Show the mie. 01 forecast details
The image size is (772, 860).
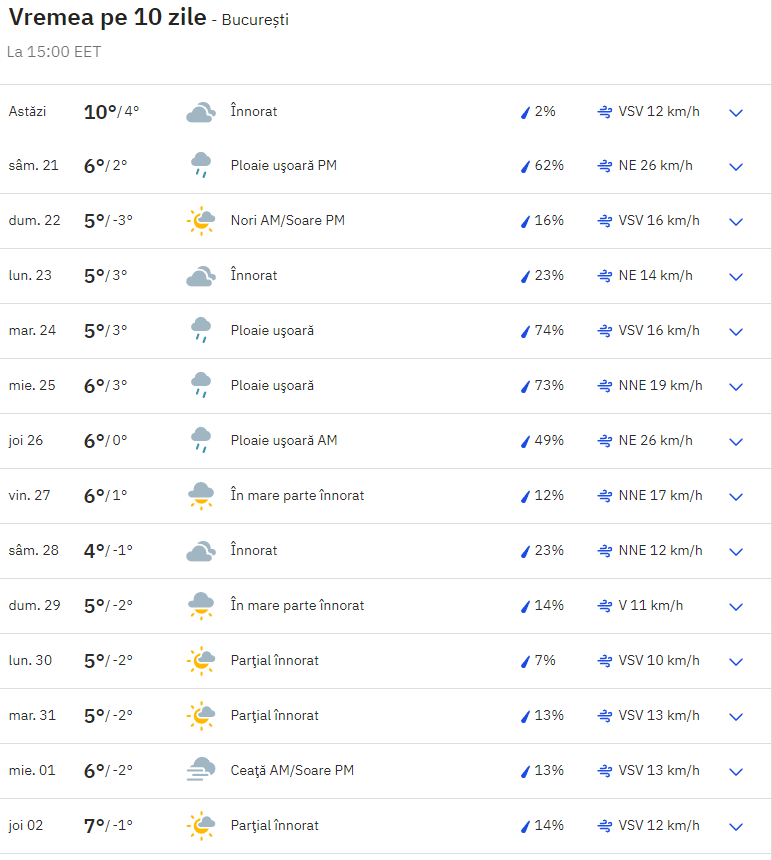736,772
